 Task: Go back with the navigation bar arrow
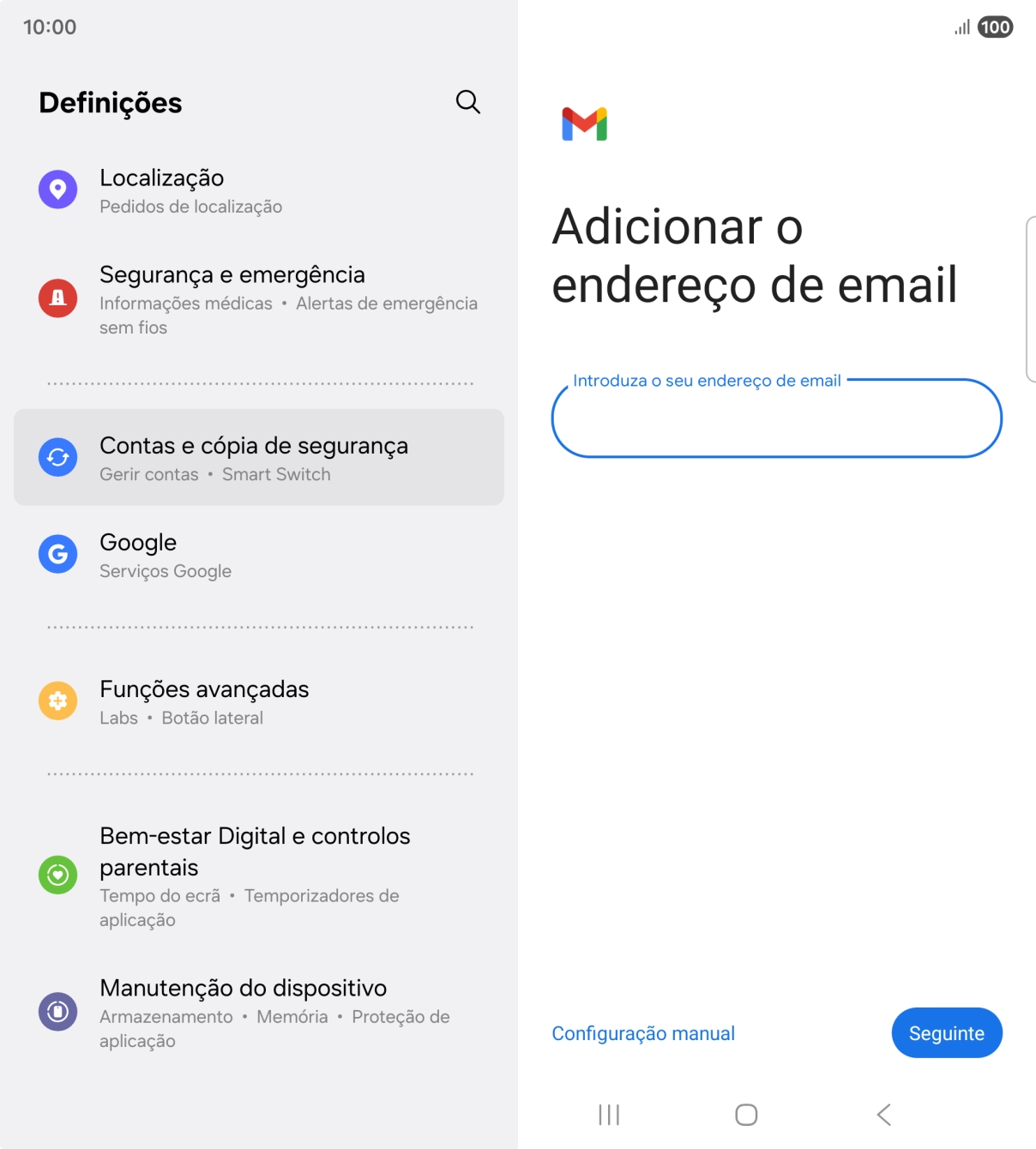884,1115
